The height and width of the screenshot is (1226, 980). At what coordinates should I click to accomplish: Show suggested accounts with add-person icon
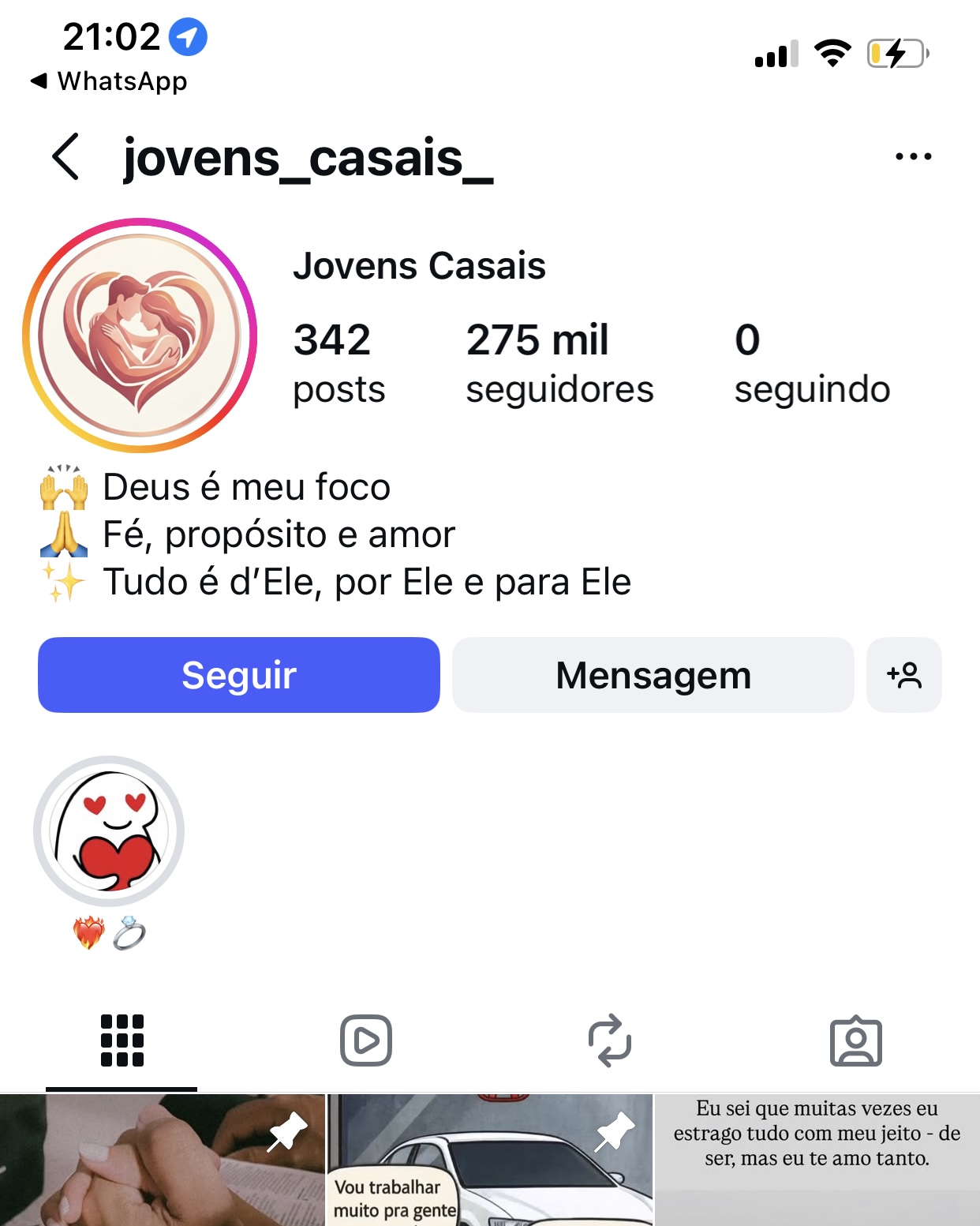point(903,675)
